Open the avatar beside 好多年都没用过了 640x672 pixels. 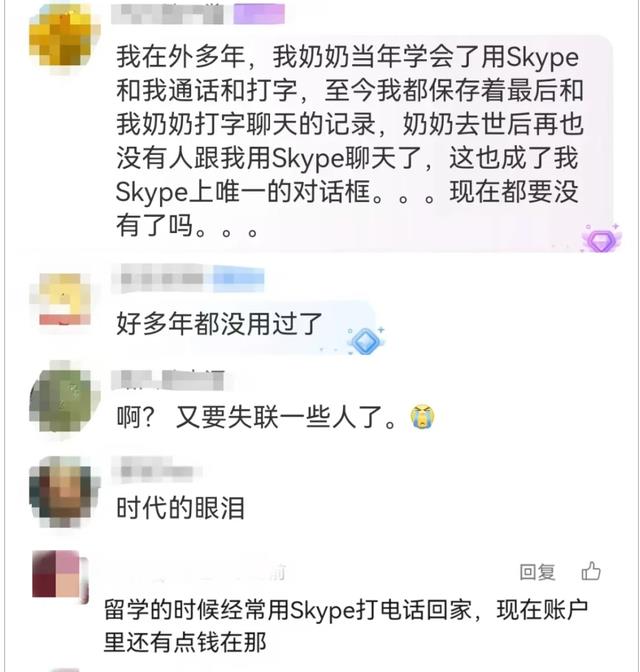(64, 299)
